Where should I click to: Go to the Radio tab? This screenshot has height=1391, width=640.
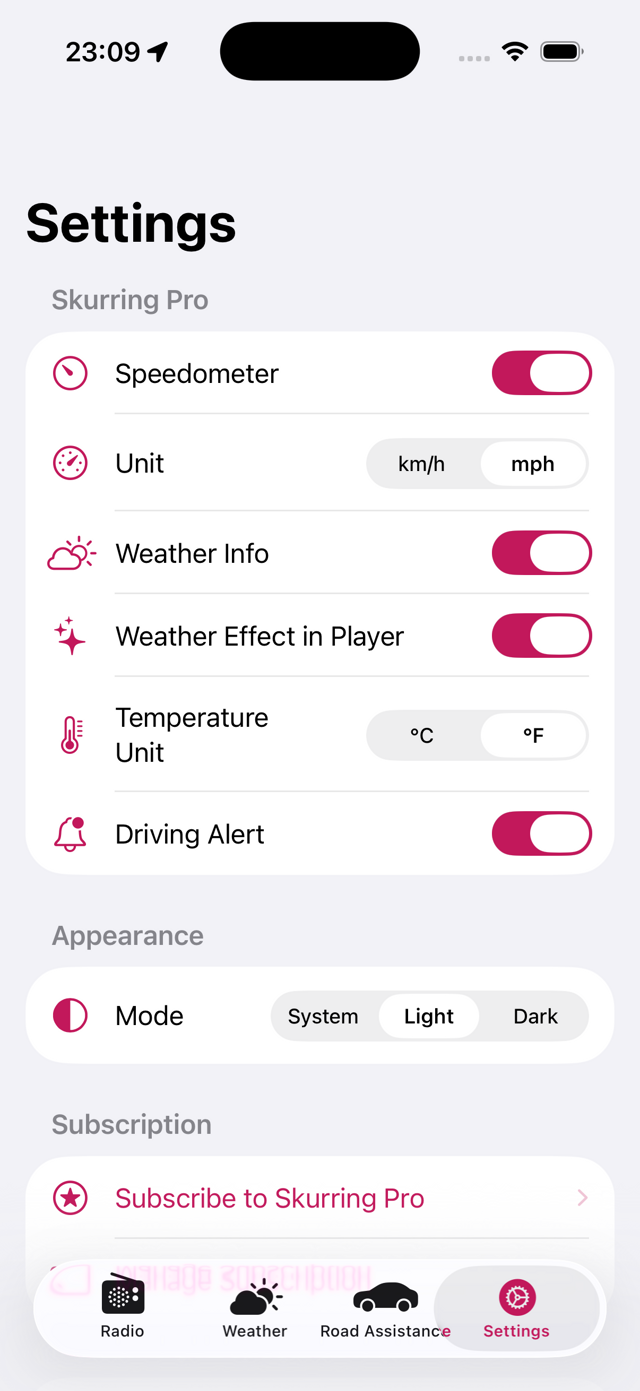point(122,1309)
